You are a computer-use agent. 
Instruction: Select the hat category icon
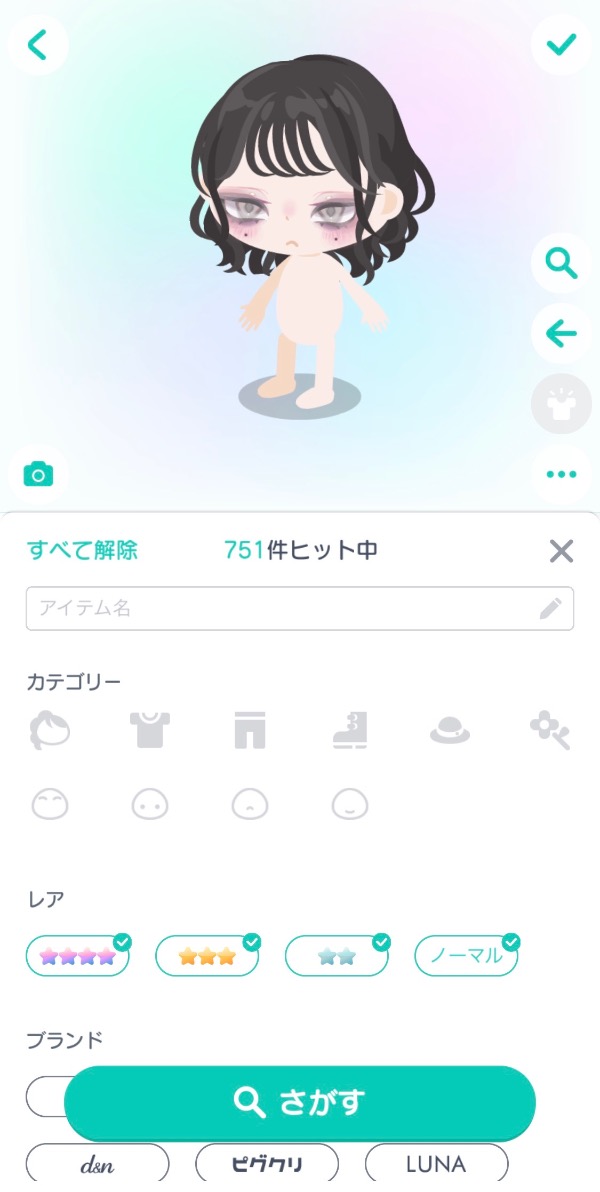tap(450, 732)
